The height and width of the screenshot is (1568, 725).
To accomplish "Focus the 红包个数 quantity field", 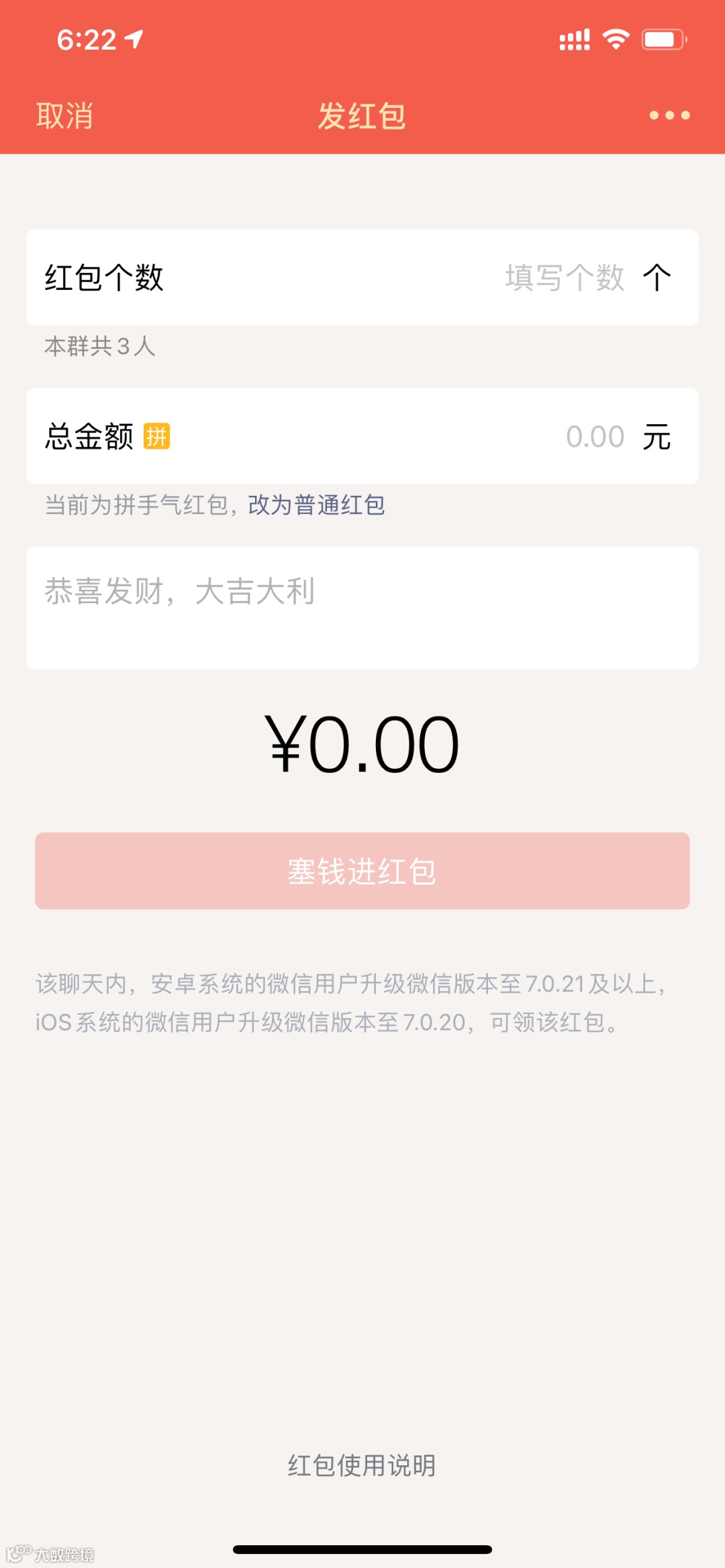I will pyautogui.click(x=564, y=278).
